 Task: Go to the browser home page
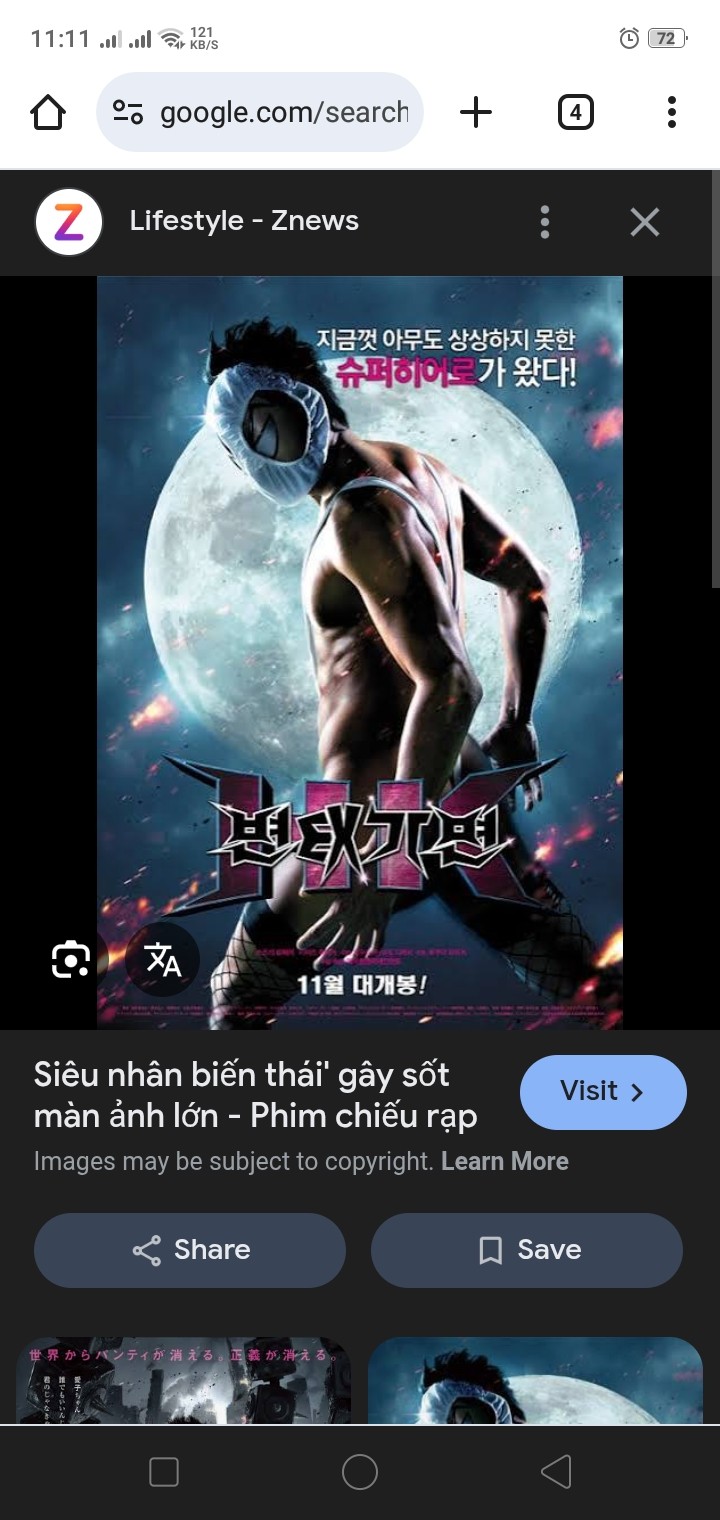click(48, 112)
